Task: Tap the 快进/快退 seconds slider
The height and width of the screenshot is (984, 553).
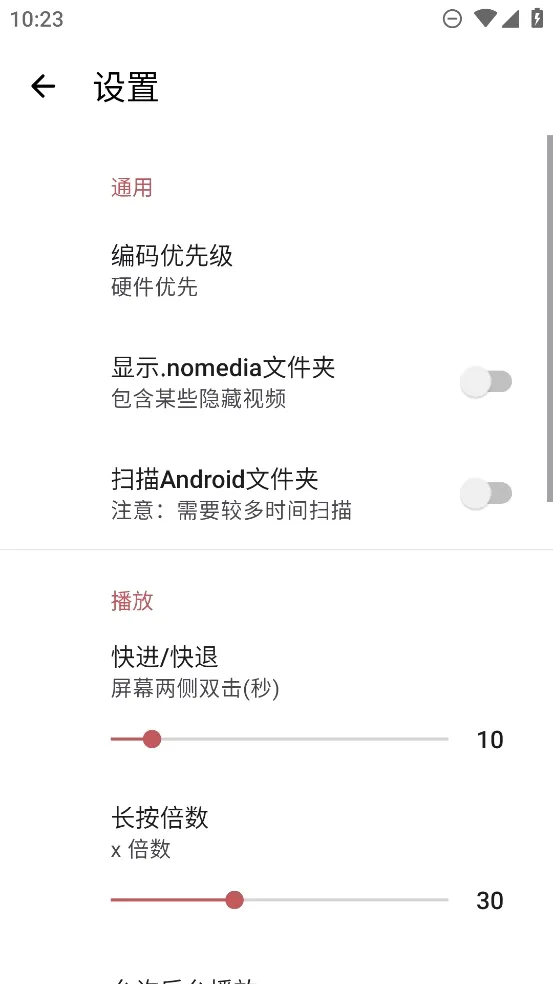Action: point(279,739)
